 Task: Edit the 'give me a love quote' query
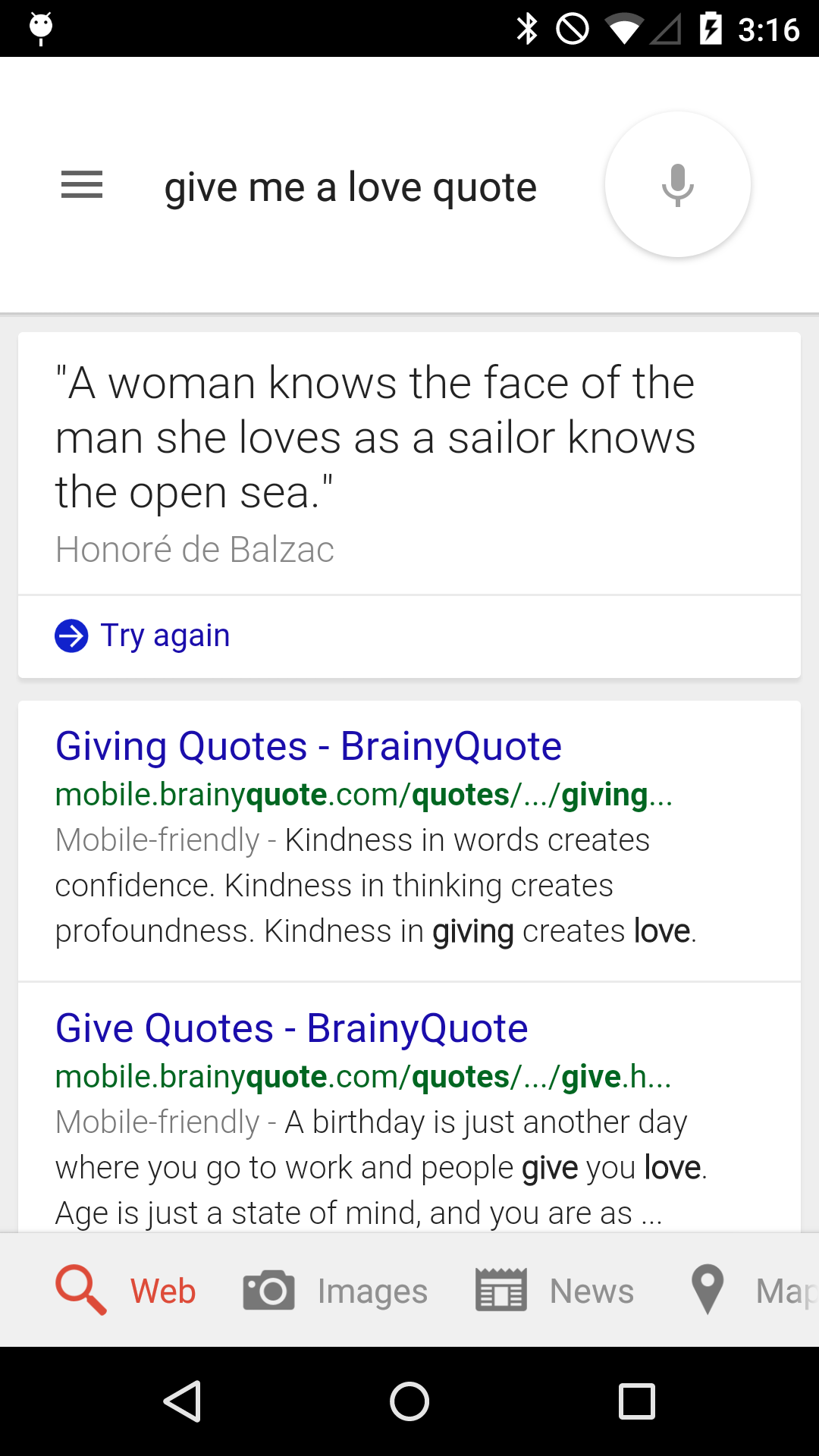click(x=350, y=187)
